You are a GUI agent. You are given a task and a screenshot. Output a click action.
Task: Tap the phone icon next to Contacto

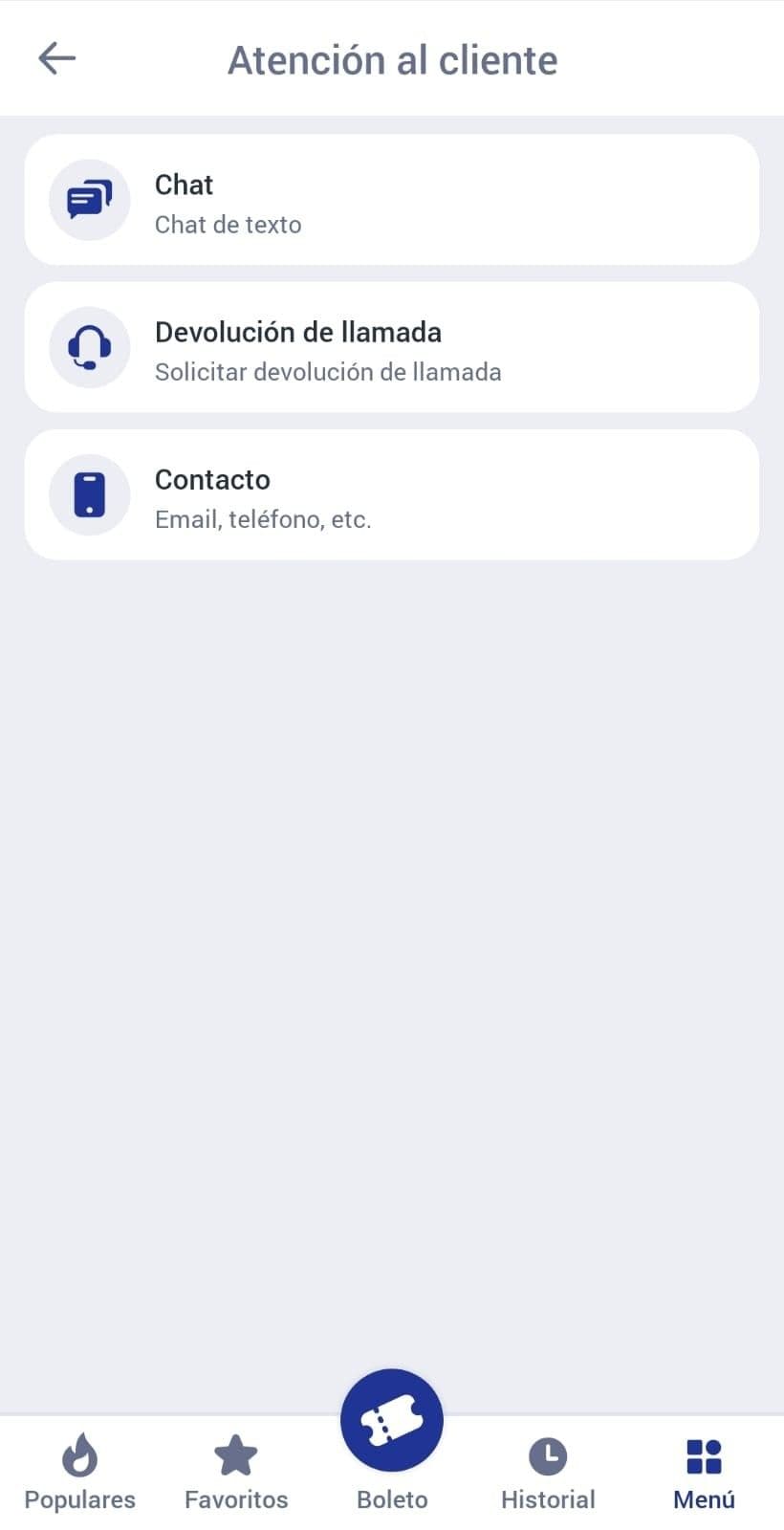pos(89,494)
